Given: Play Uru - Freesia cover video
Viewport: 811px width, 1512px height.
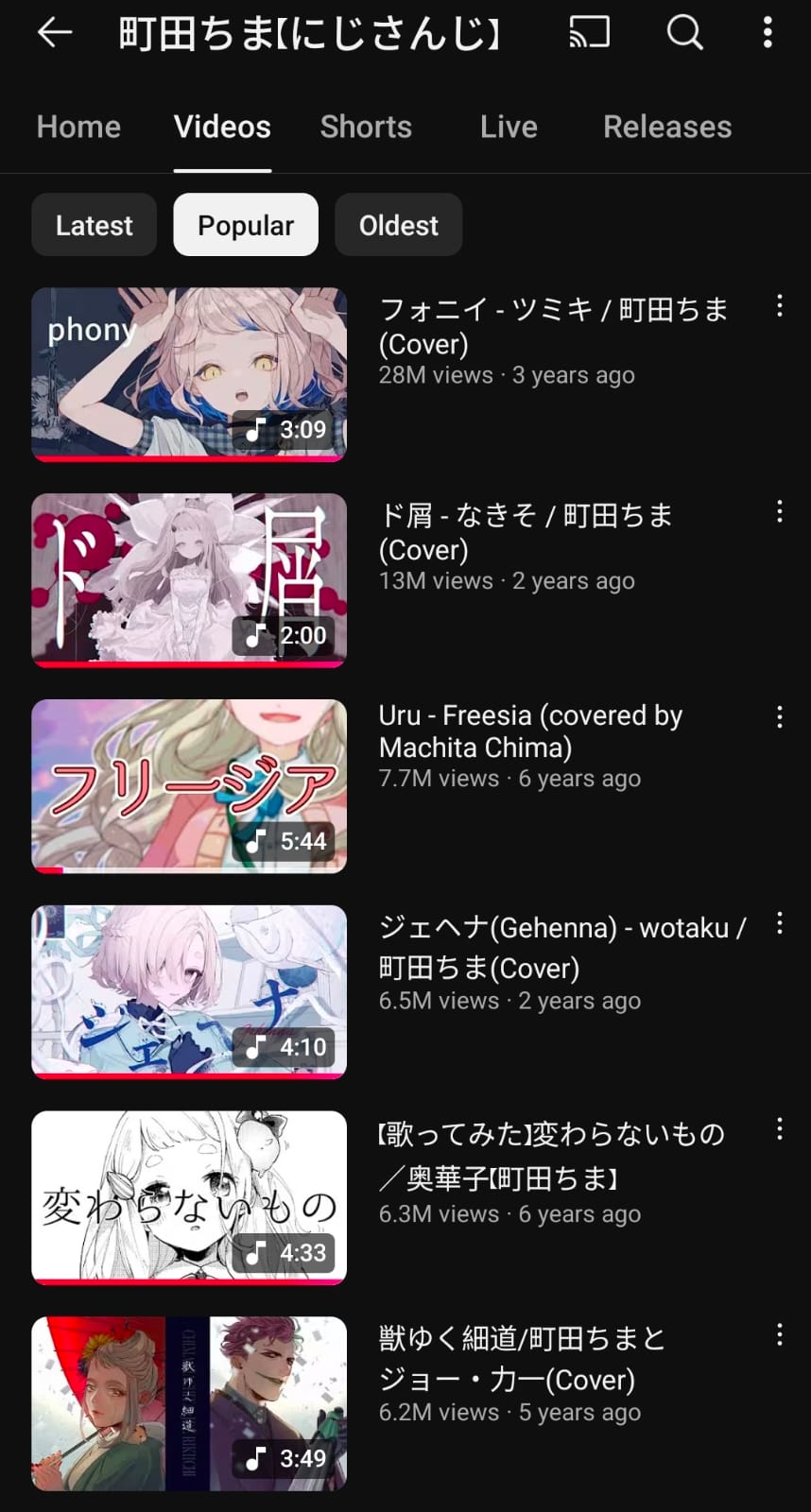Looking at the screenshot, I should click(x=189, y=786).
